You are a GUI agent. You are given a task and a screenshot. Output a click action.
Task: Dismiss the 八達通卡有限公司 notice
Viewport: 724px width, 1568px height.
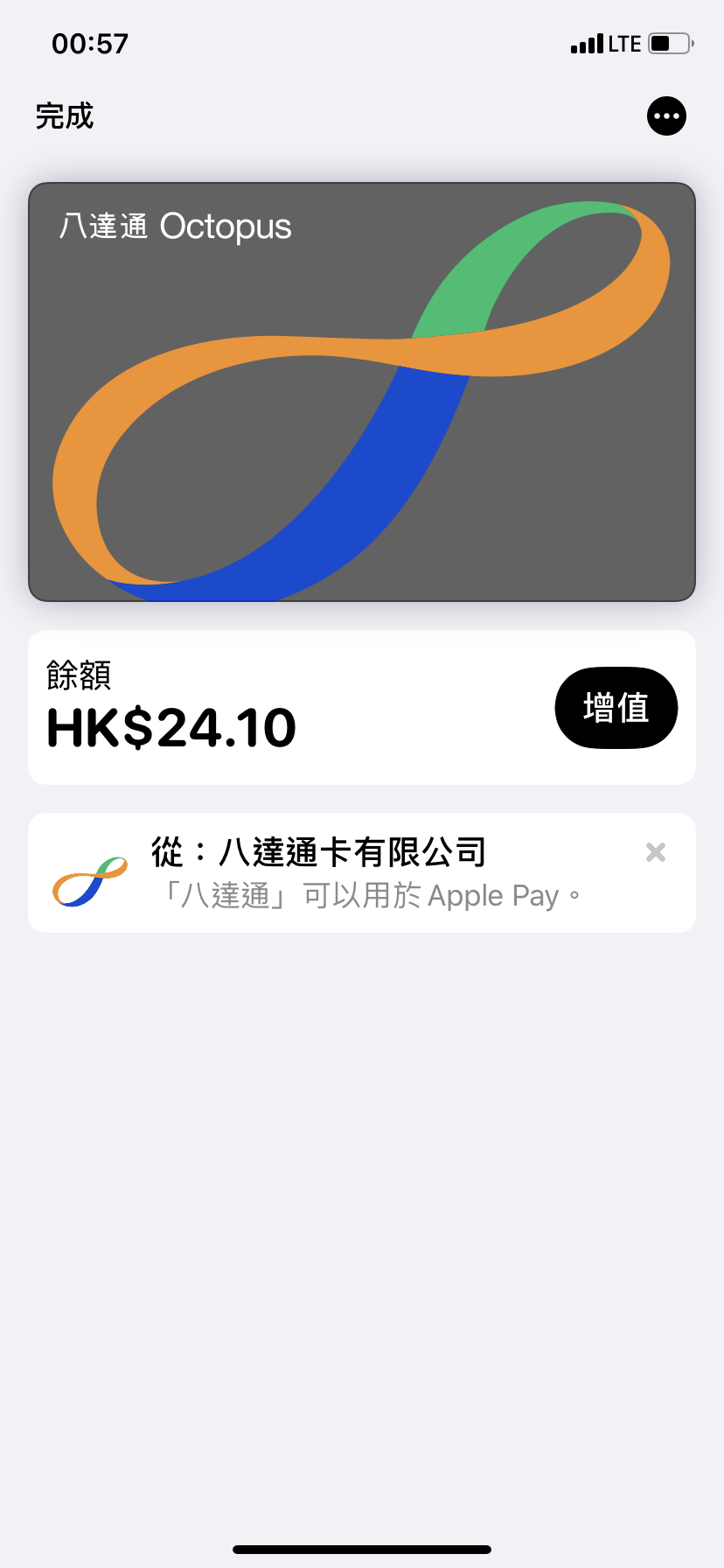(656, 852)
